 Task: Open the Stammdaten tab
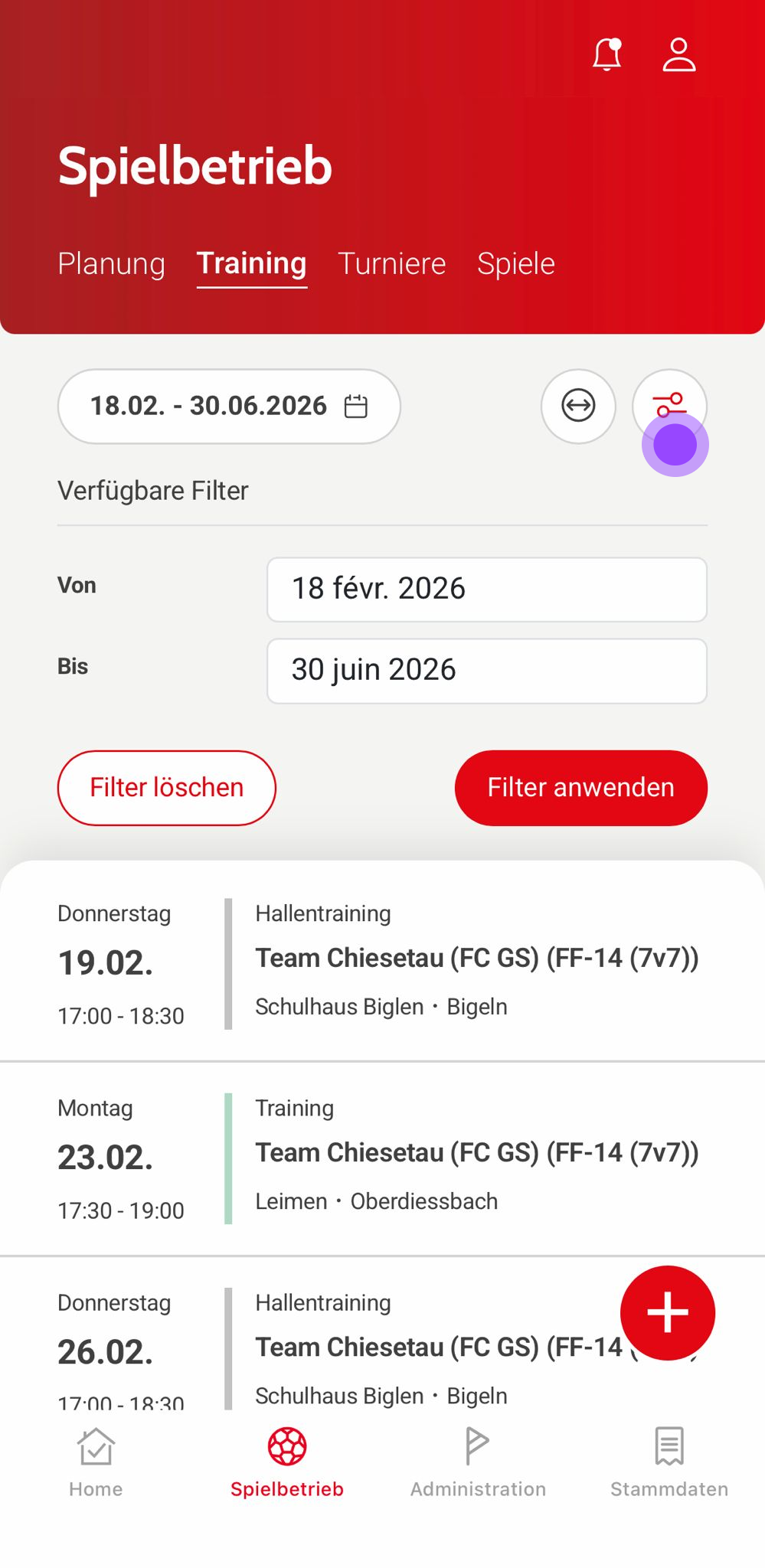[669, 1461]
